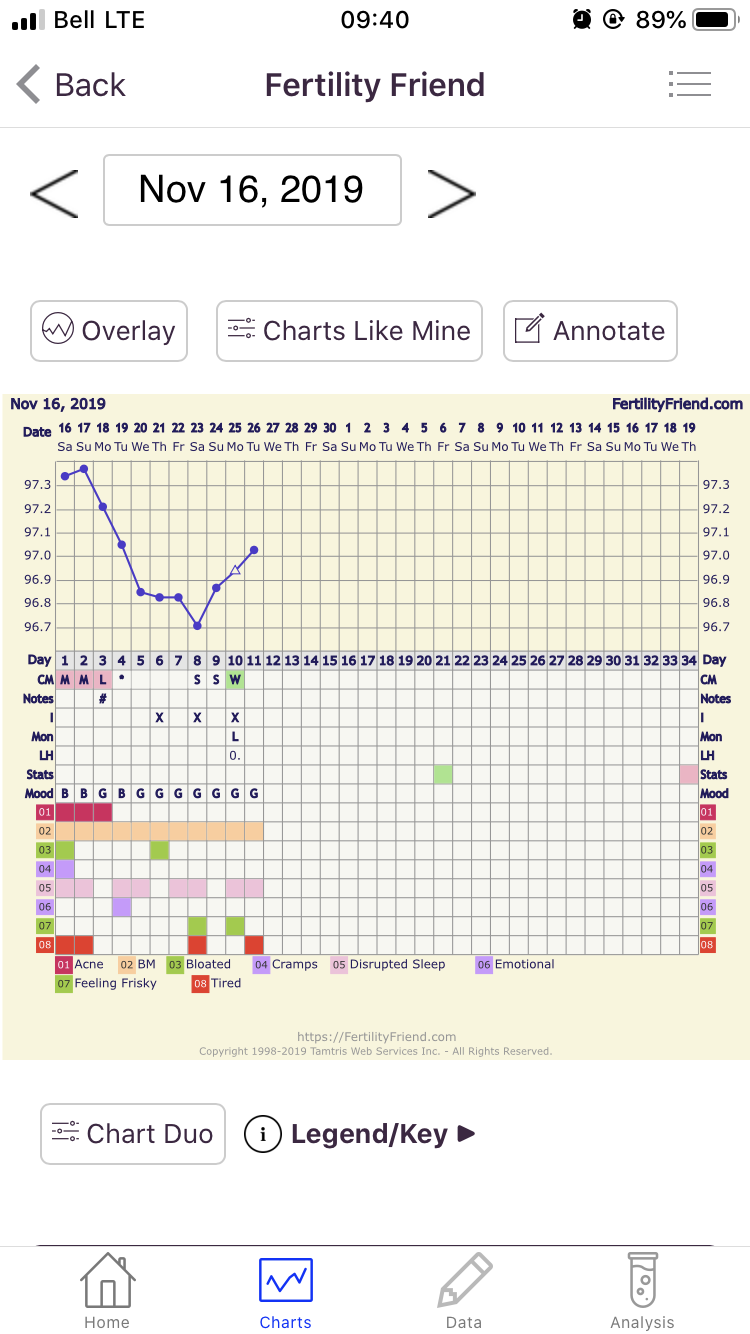This screenshot has width=750, height=1334.
Task: Select the Charts tab
Action: tap(286, 1291)
